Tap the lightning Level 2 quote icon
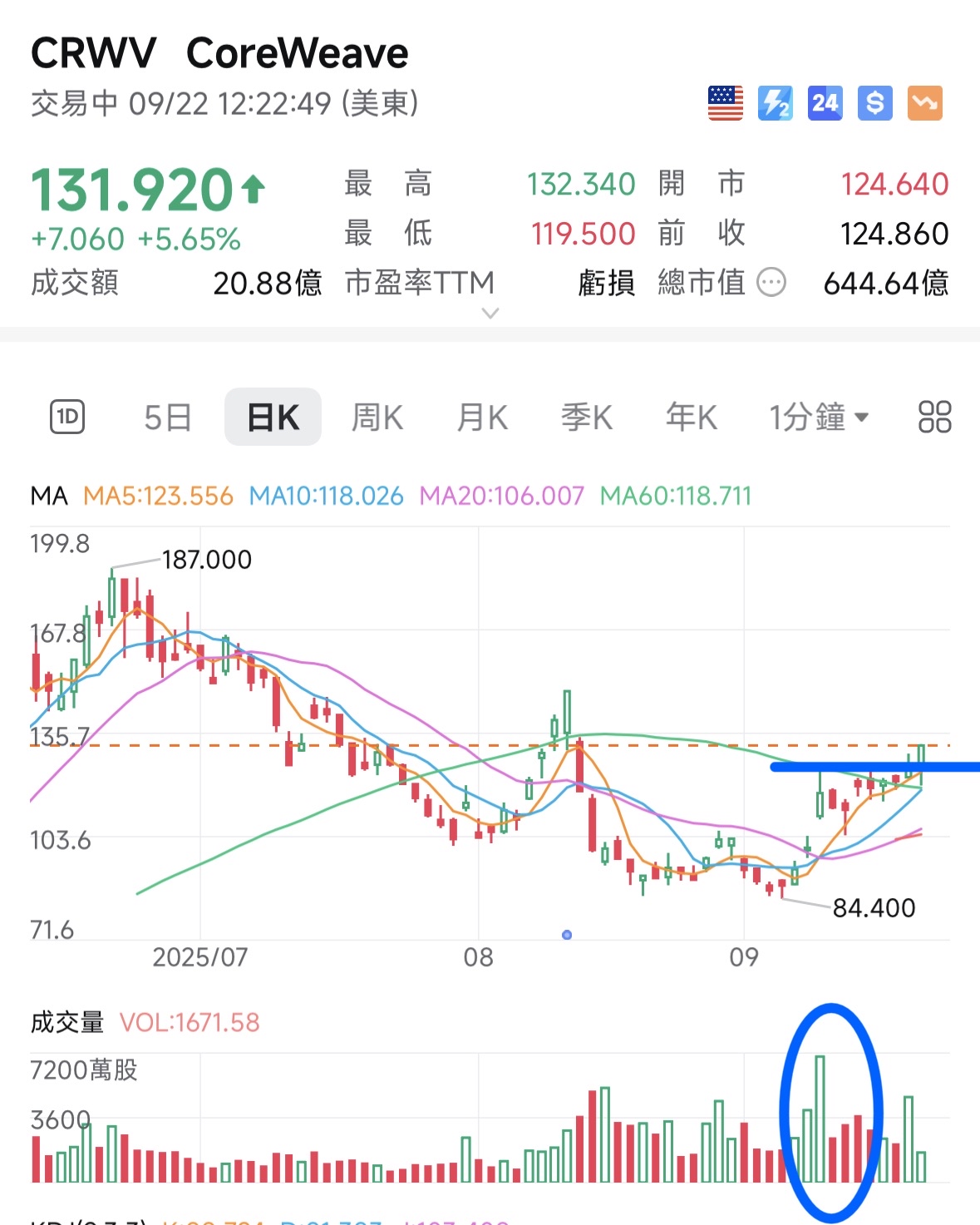The image size is (980, 1225). click(776, 103)
